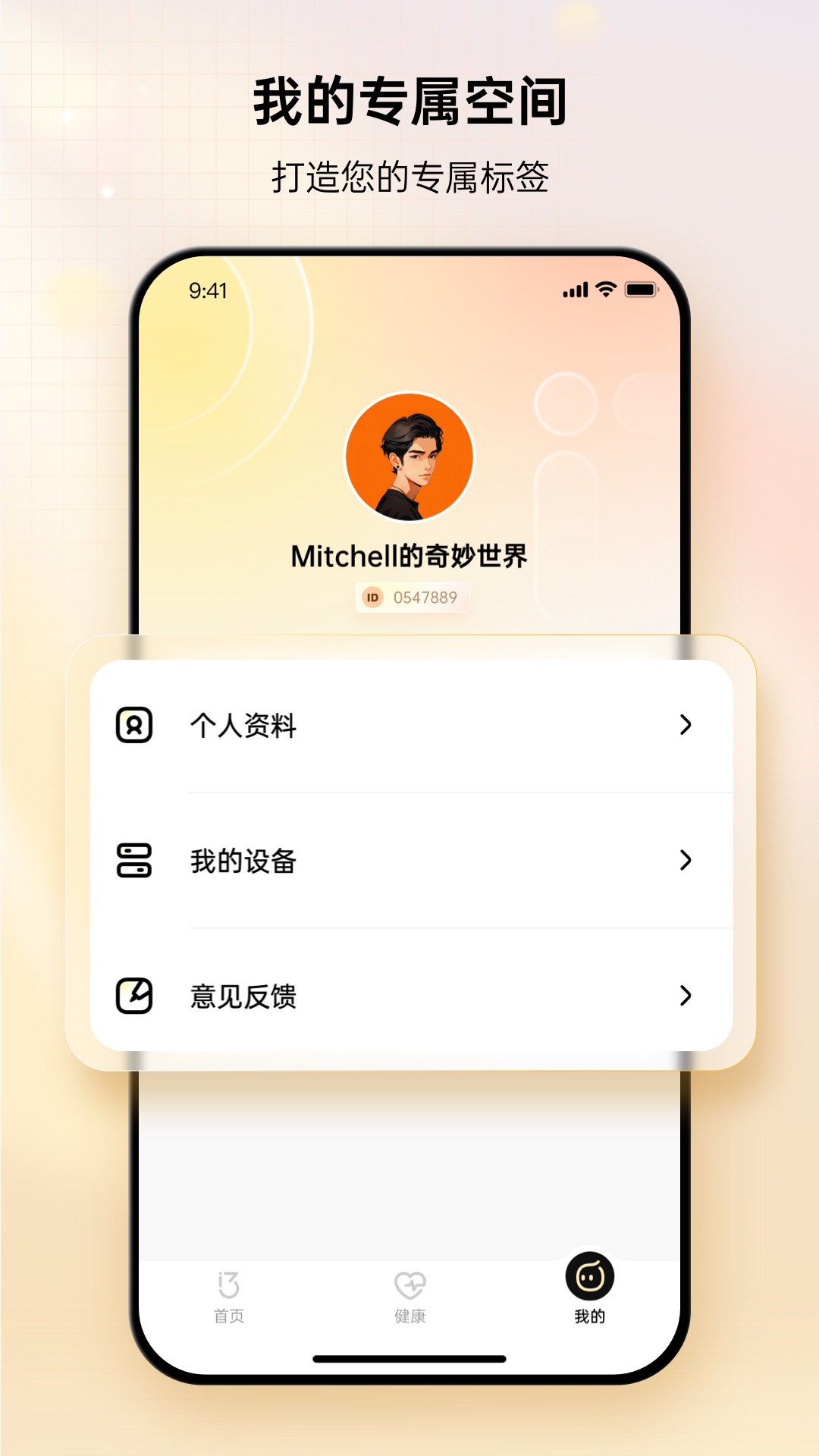Tap the 9:41 clock display

tap(206, 289)
